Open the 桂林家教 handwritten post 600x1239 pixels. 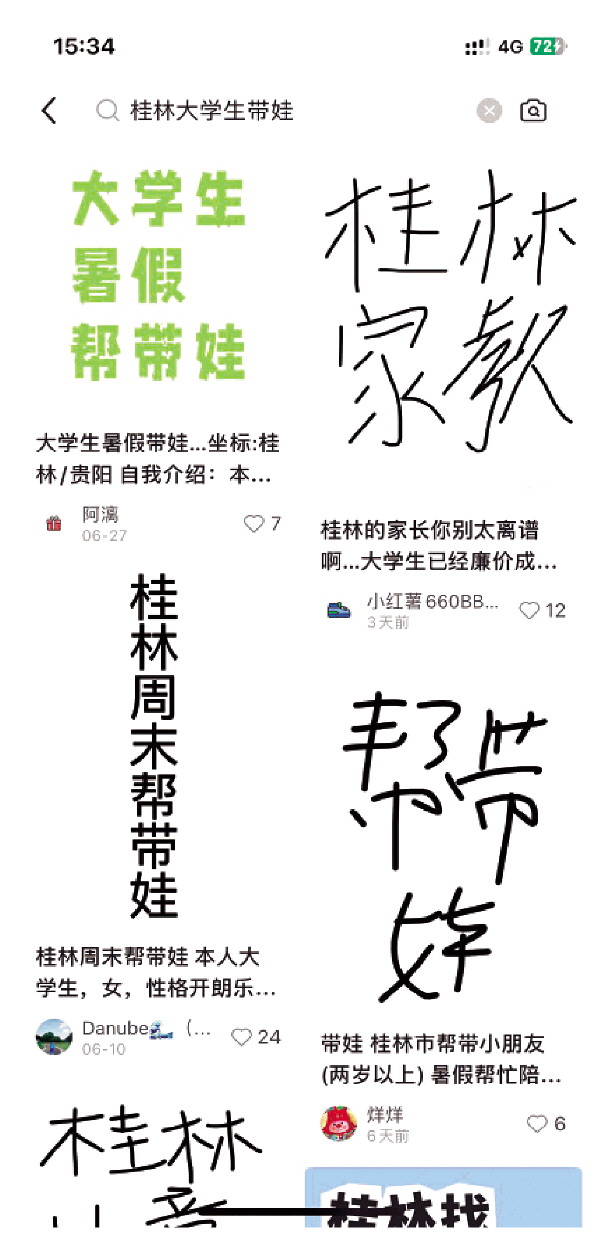[x=450, y=310]
